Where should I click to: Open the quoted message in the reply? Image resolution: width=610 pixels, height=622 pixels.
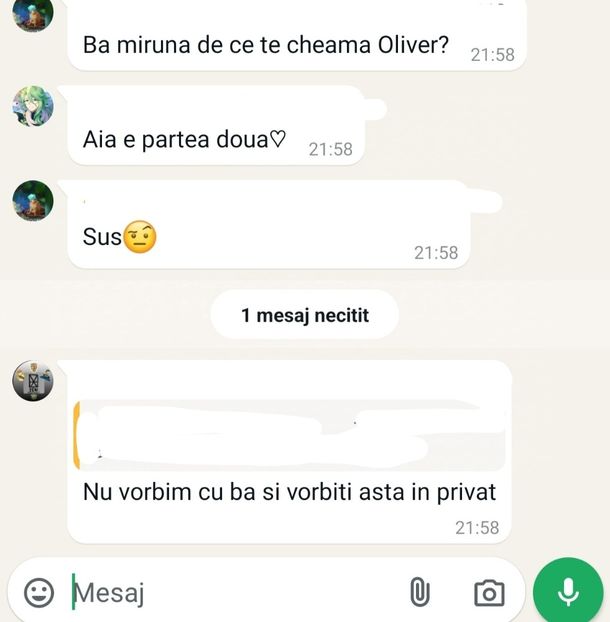tap(290, 435)
